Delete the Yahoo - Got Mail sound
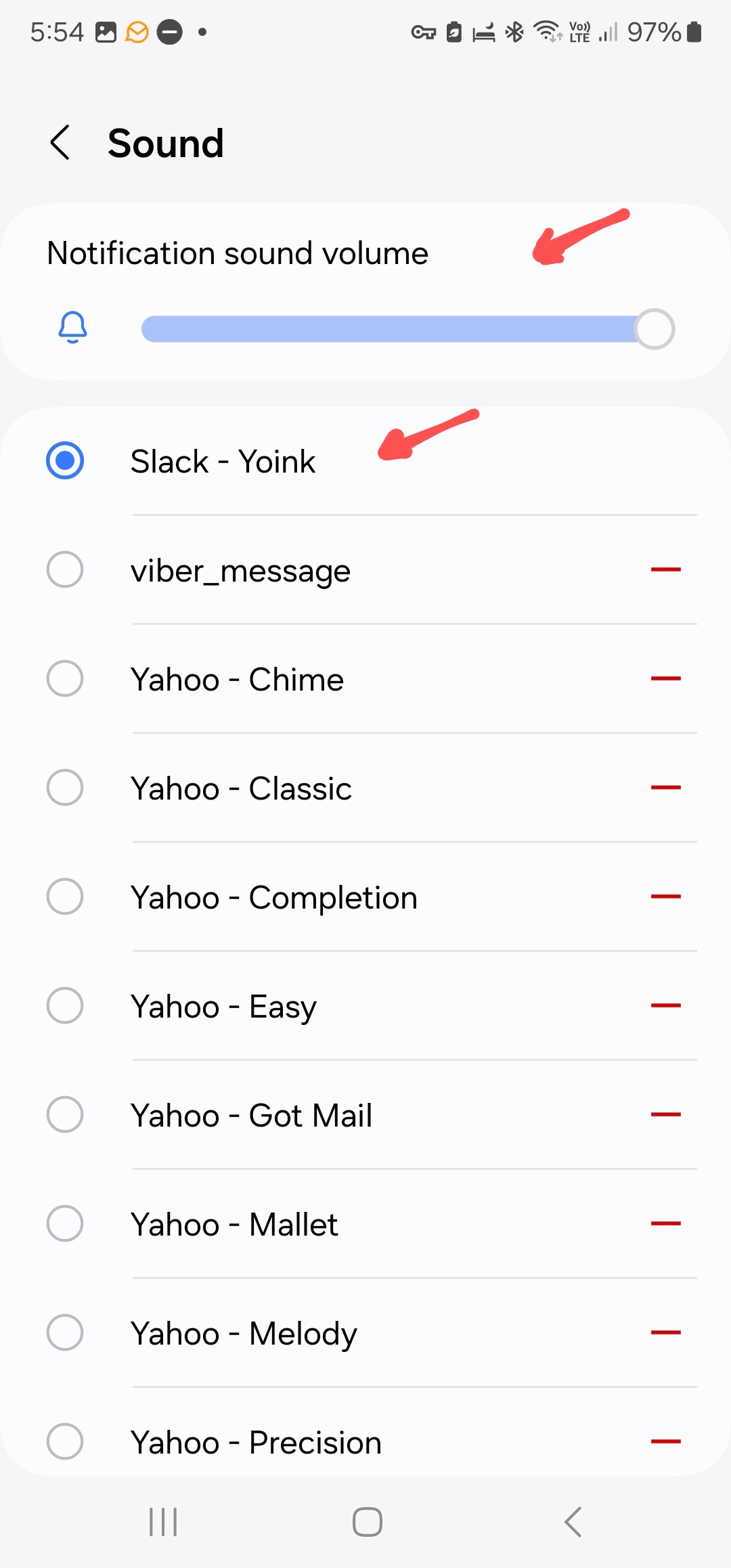This screenshot has height=1568, width=731. pyautogui.click(x=665, y=1114)
